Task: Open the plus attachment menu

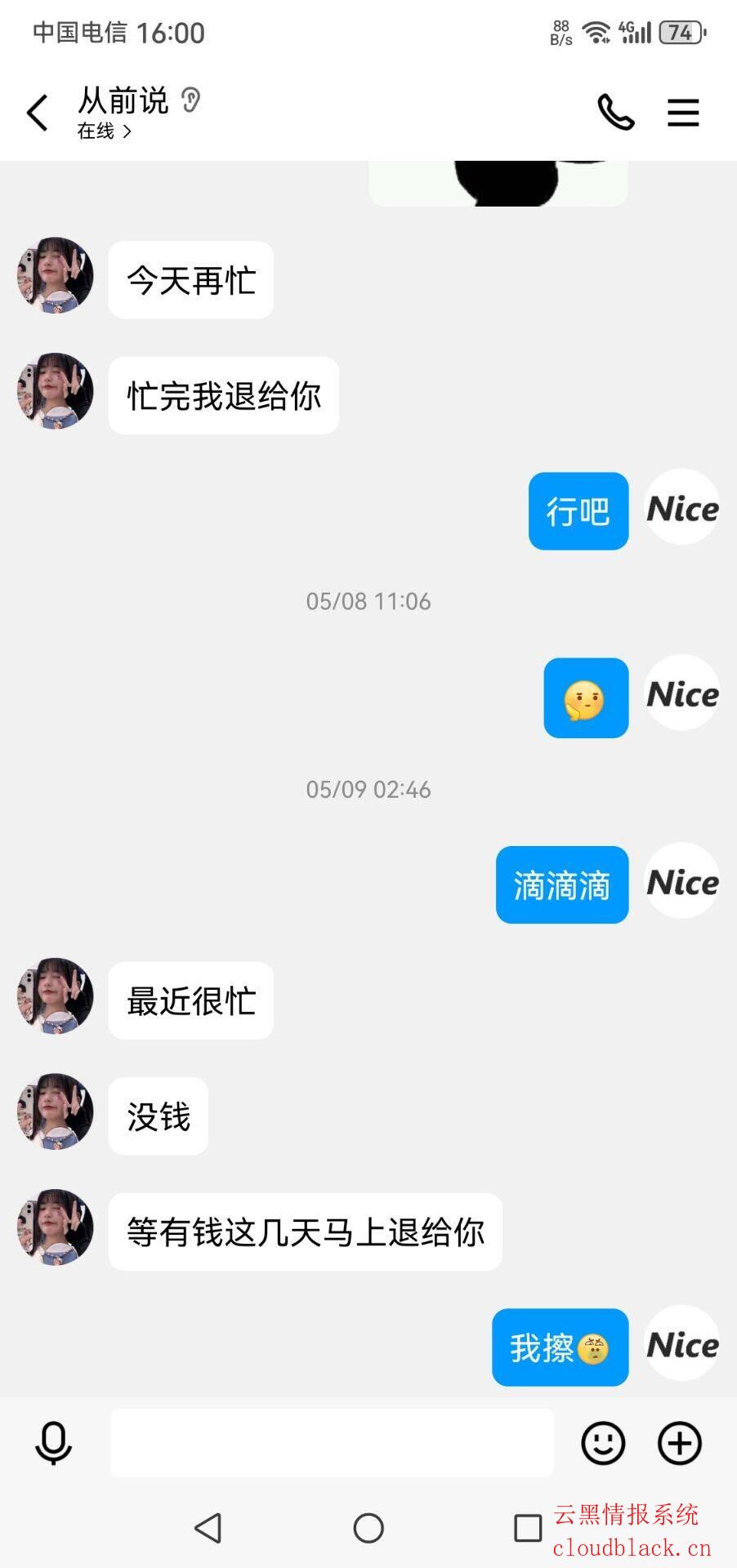Action: pos(680,1443)
